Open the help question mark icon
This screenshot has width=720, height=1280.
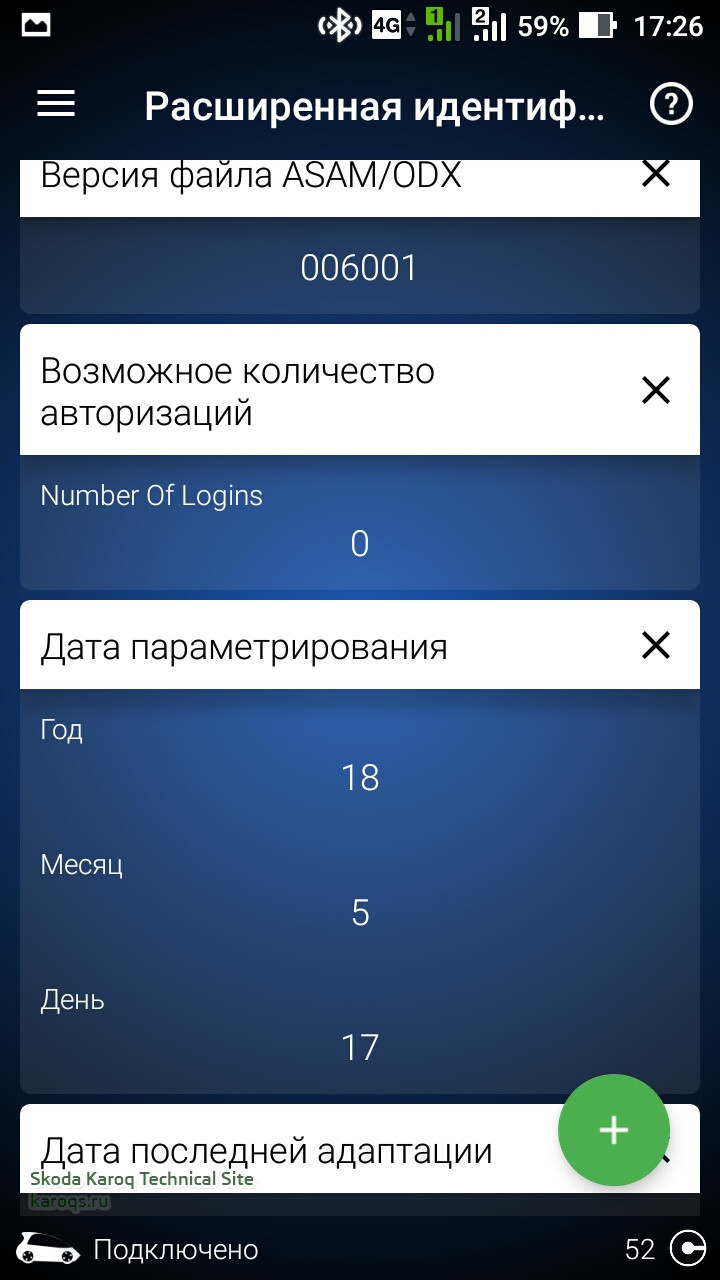tap(671, 104)
